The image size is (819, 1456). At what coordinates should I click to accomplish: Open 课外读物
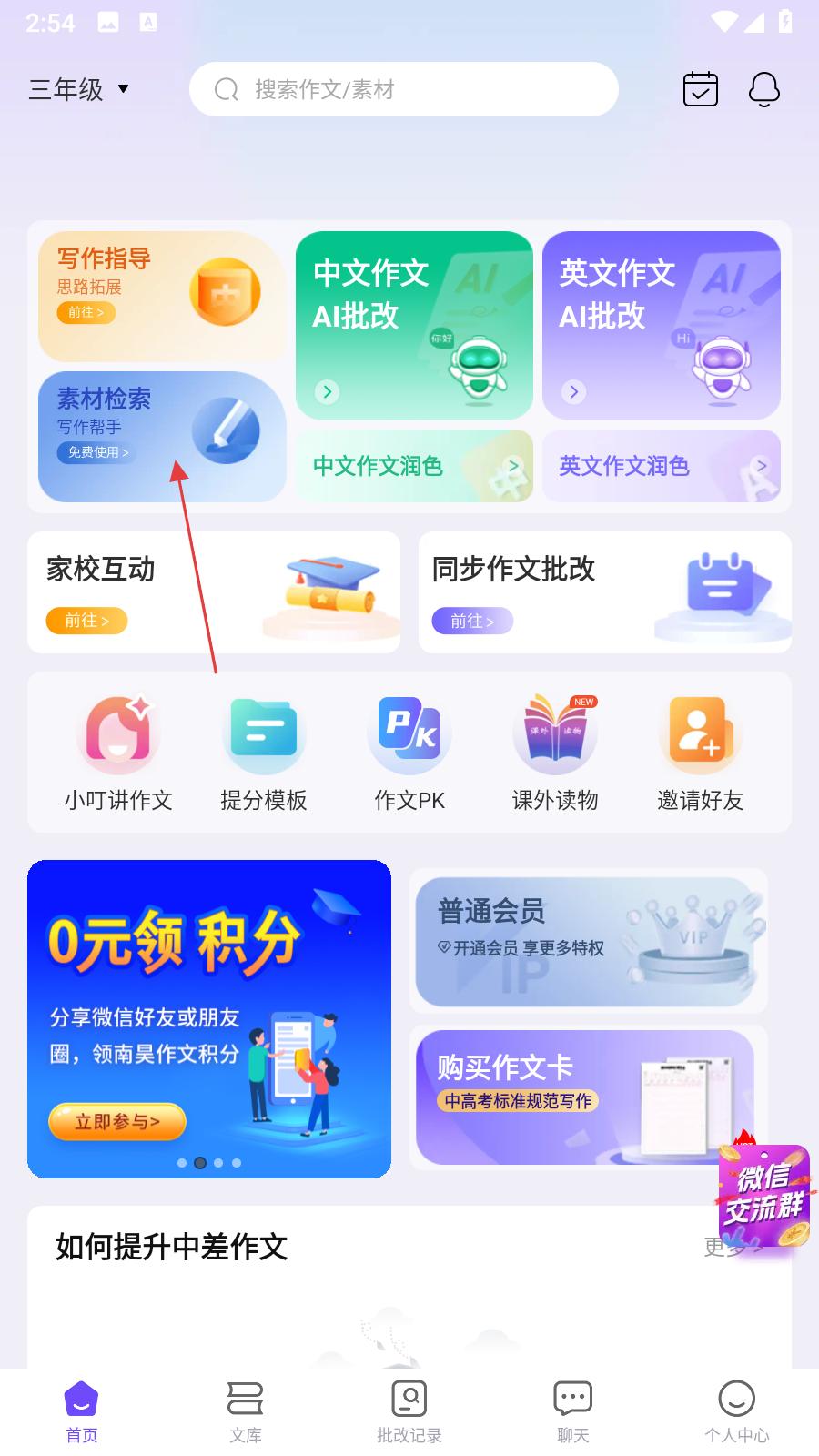[555, 753]
